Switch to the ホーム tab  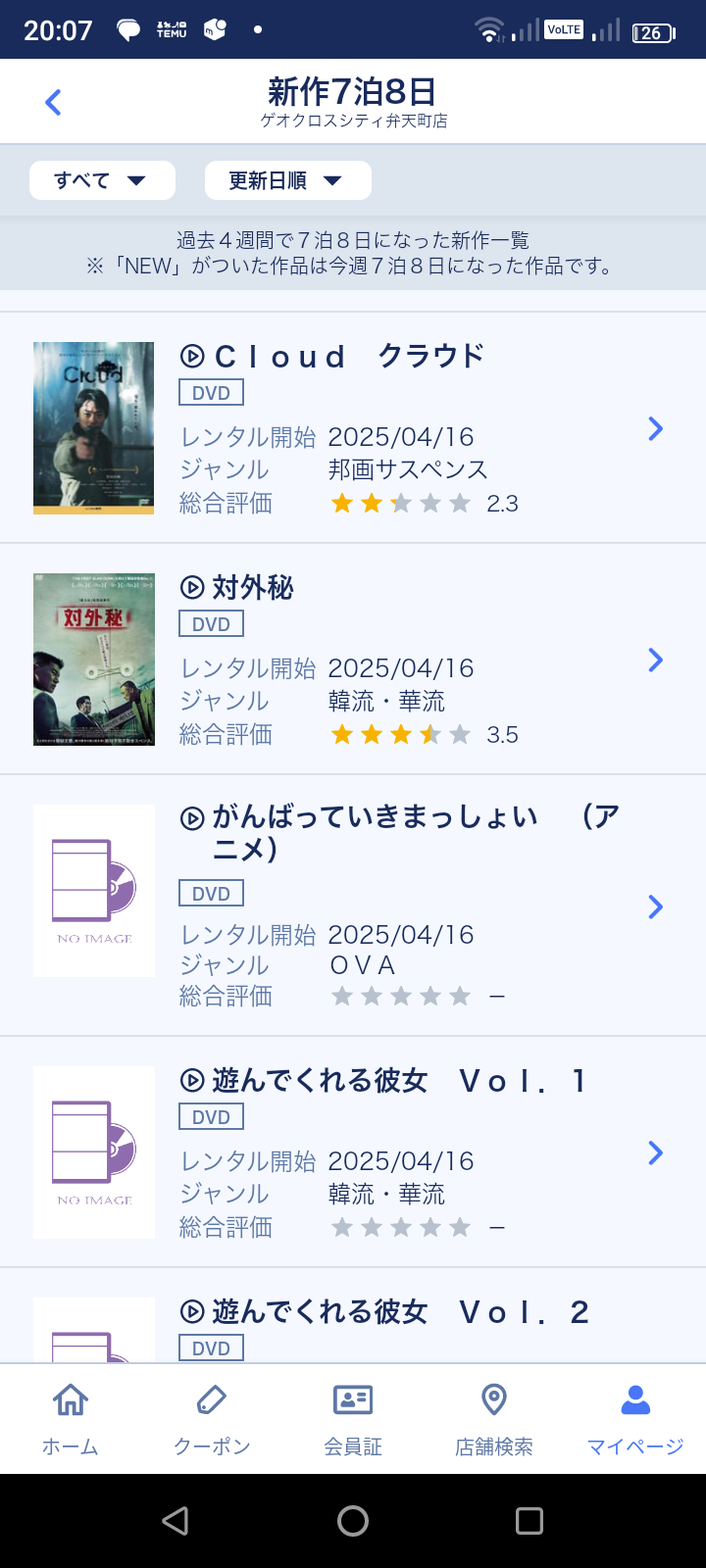(x=71, y=1419)
